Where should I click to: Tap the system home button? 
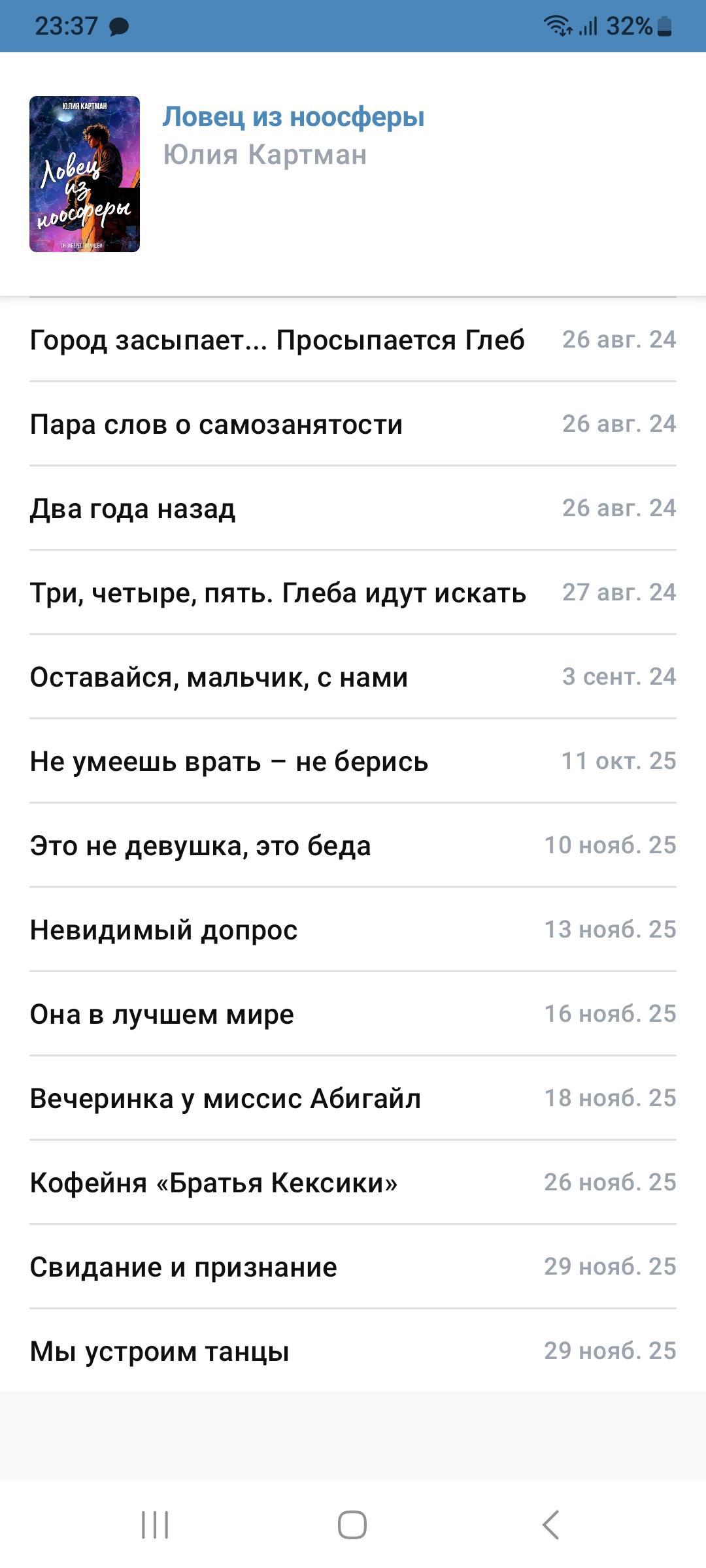[352, 1525]
